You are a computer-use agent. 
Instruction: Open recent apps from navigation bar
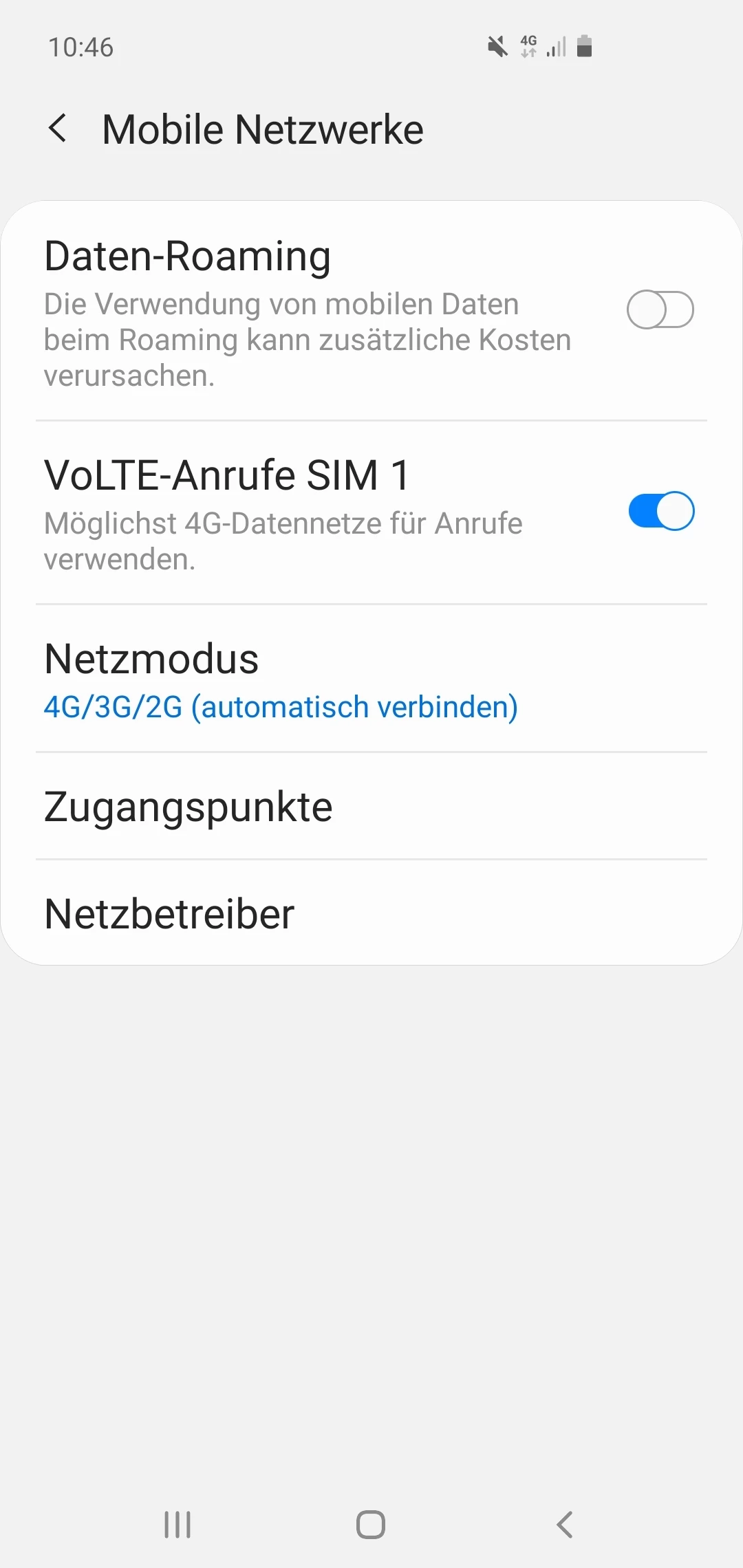(177, 1525)
